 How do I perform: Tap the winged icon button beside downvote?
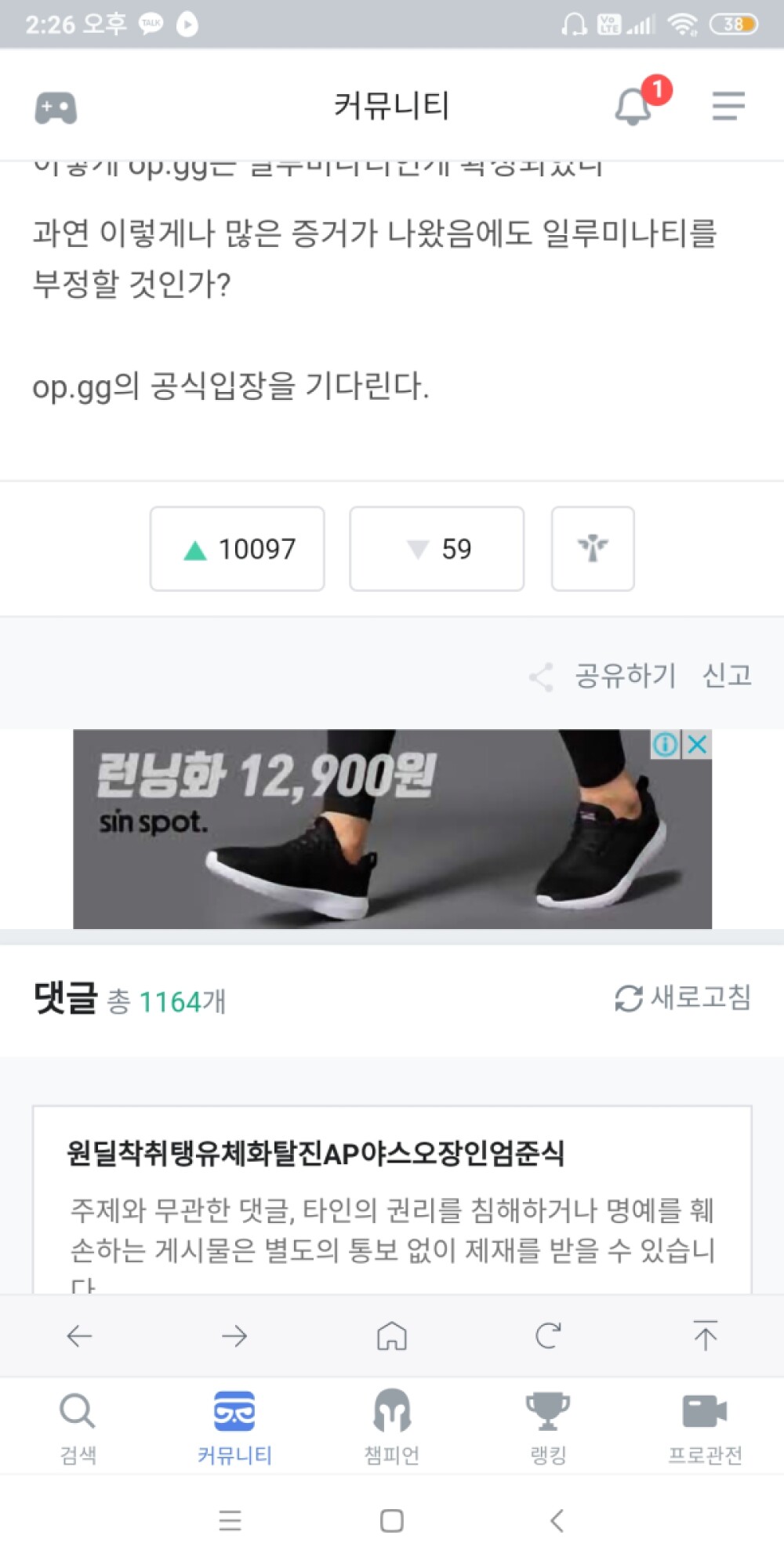point(593,549)
